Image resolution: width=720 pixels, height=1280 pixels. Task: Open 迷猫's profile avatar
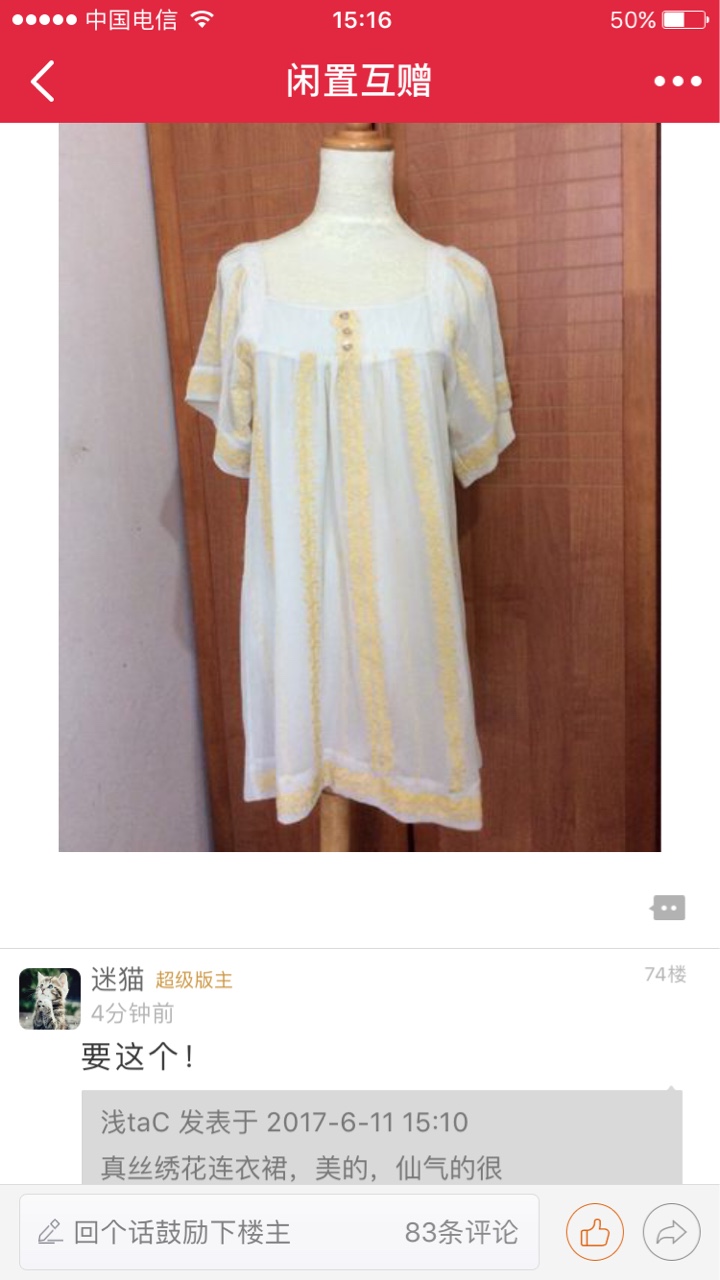pos(50,999)
